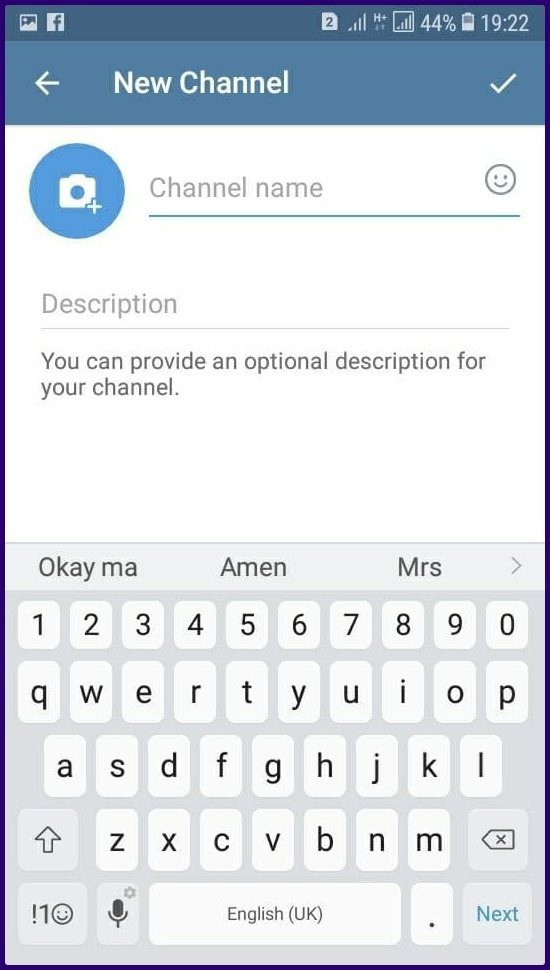550x970 pixels.
Task: Choose the "Okay ma" keyboard suggestion
Action: pos(88,567)
